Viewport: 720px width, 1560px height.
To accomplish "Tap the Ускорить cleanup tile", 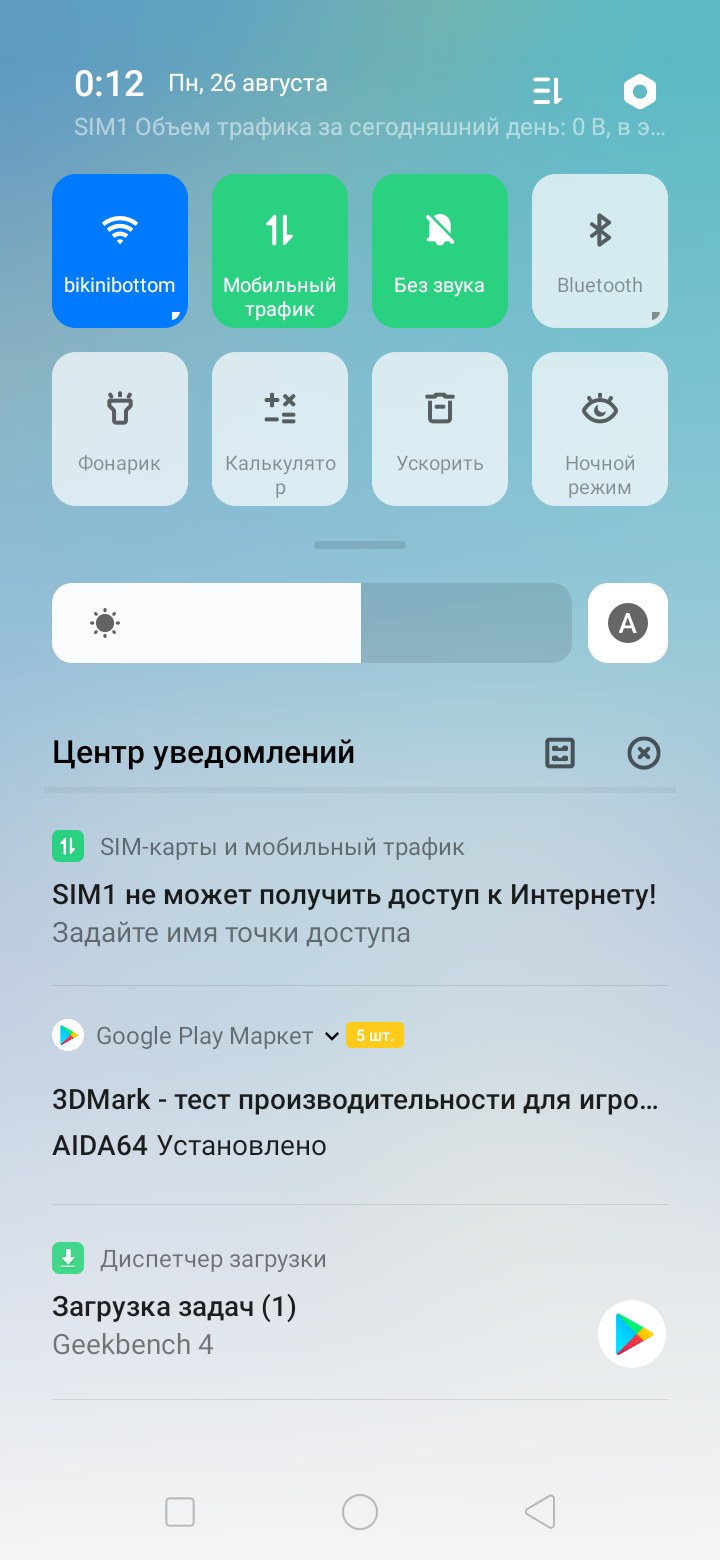I will pyautogui.click(x=440, y=428).
